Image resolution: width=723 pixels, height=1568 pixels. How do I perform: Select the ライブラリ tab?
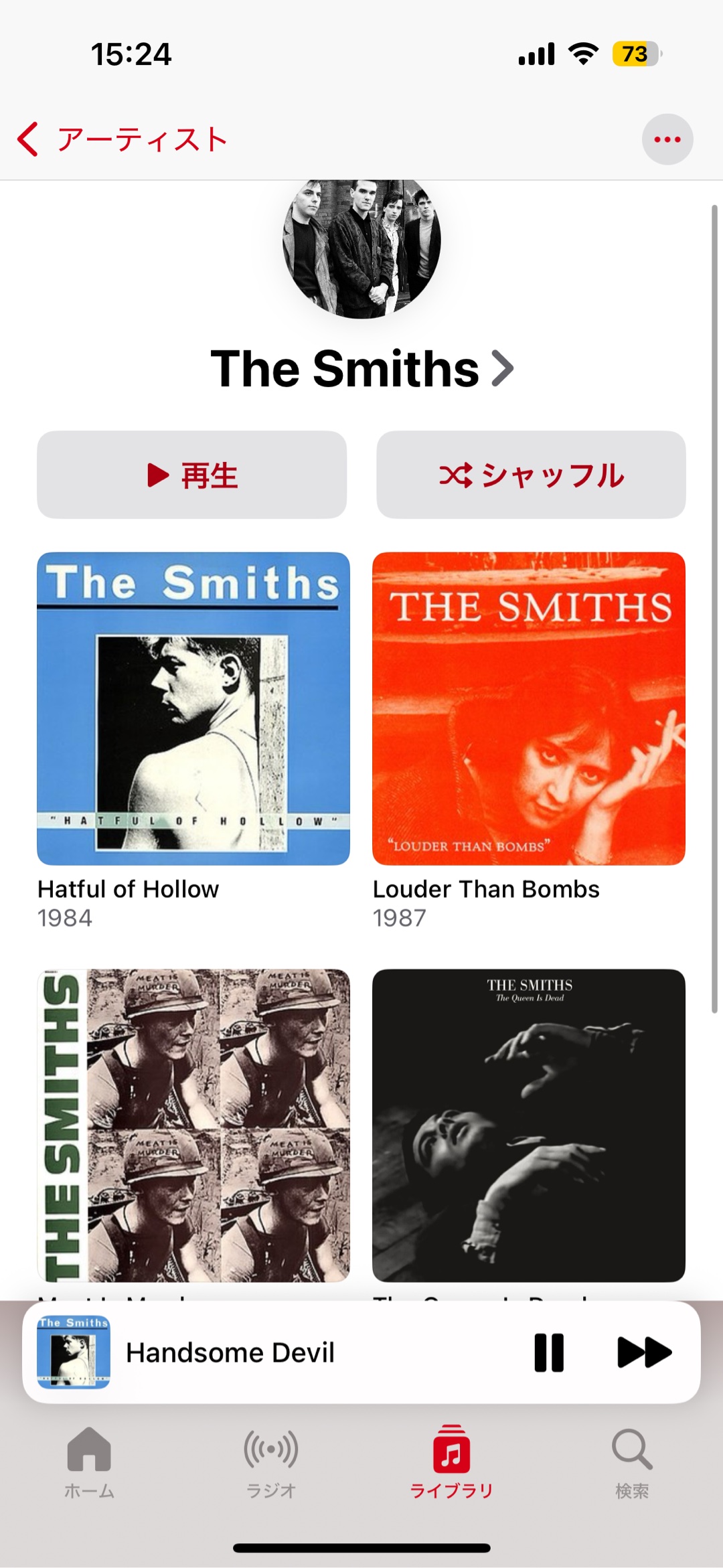451,1462
